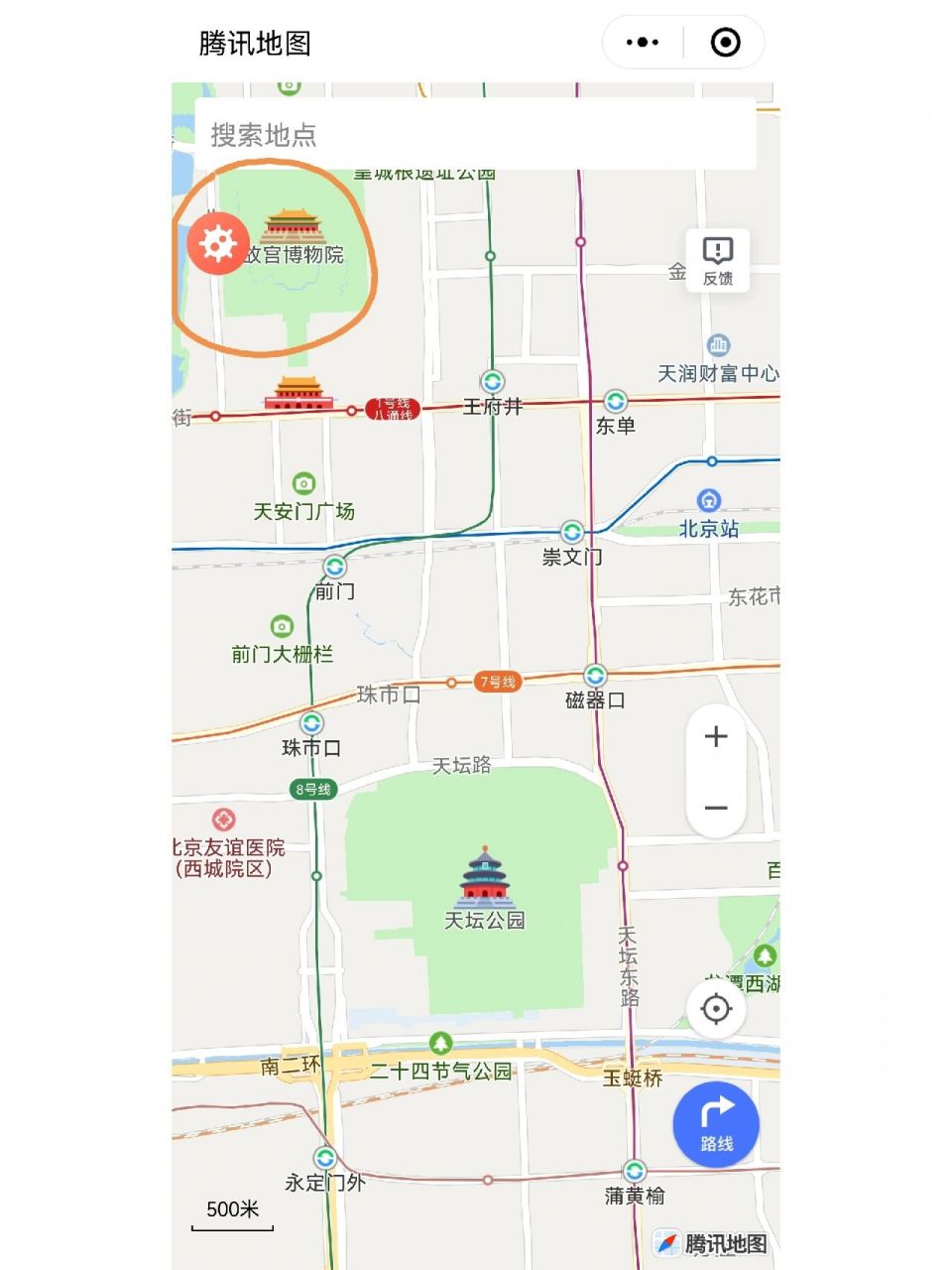Open the 前门大栅栏 POI icon
The image size is (952, 1270).
[282, 627]
